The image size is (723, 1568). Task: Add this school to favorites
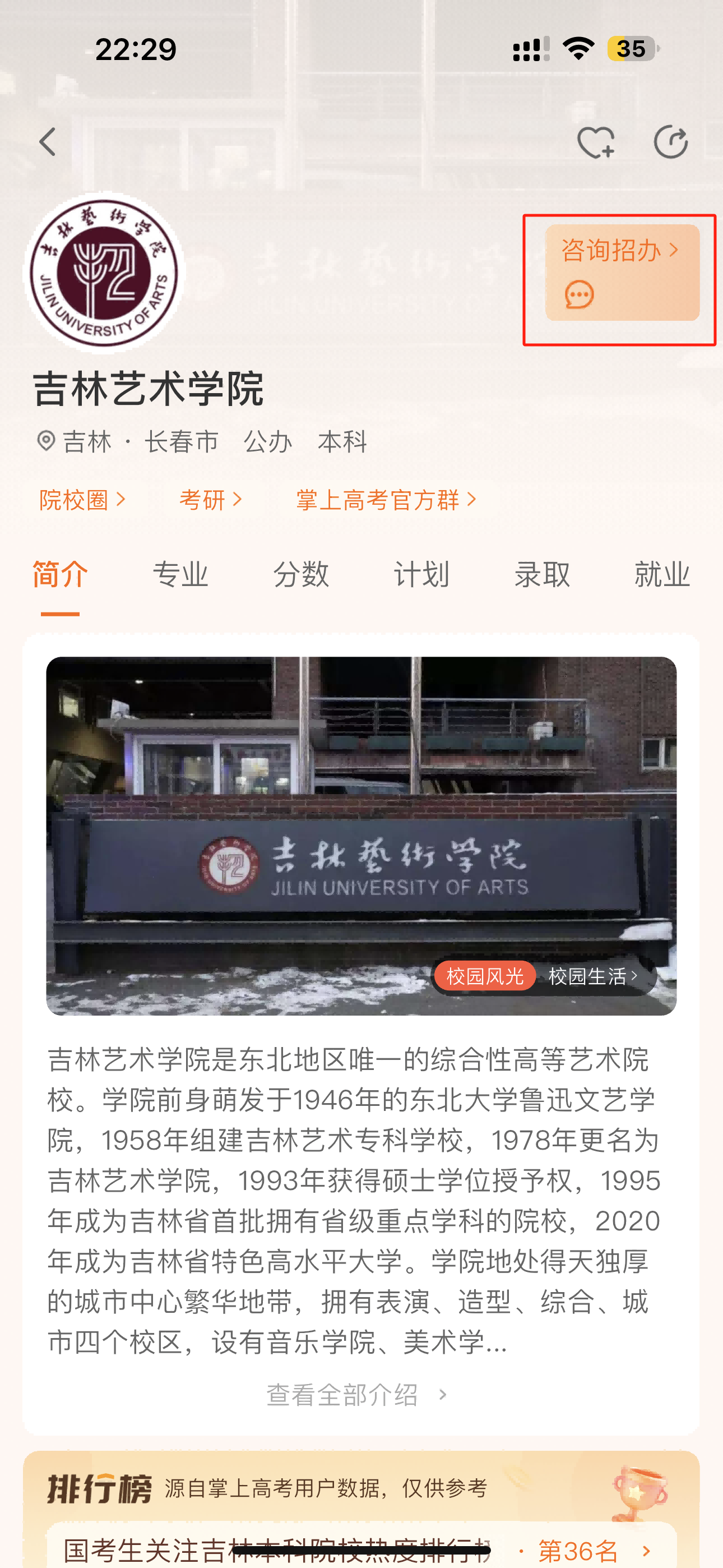tap(595, 142)
